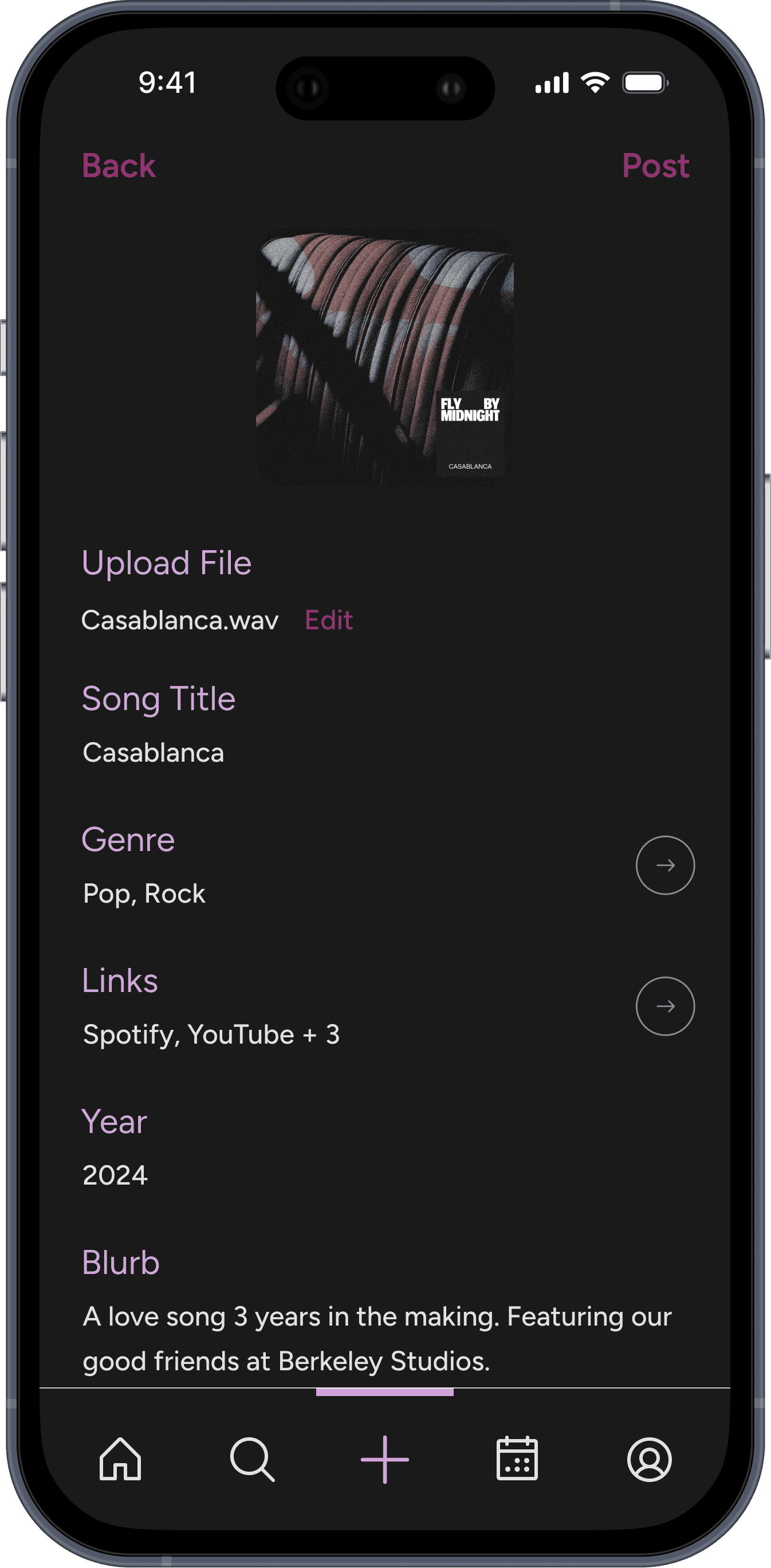Switch to the Home tab

click(x=120, y=1459)
